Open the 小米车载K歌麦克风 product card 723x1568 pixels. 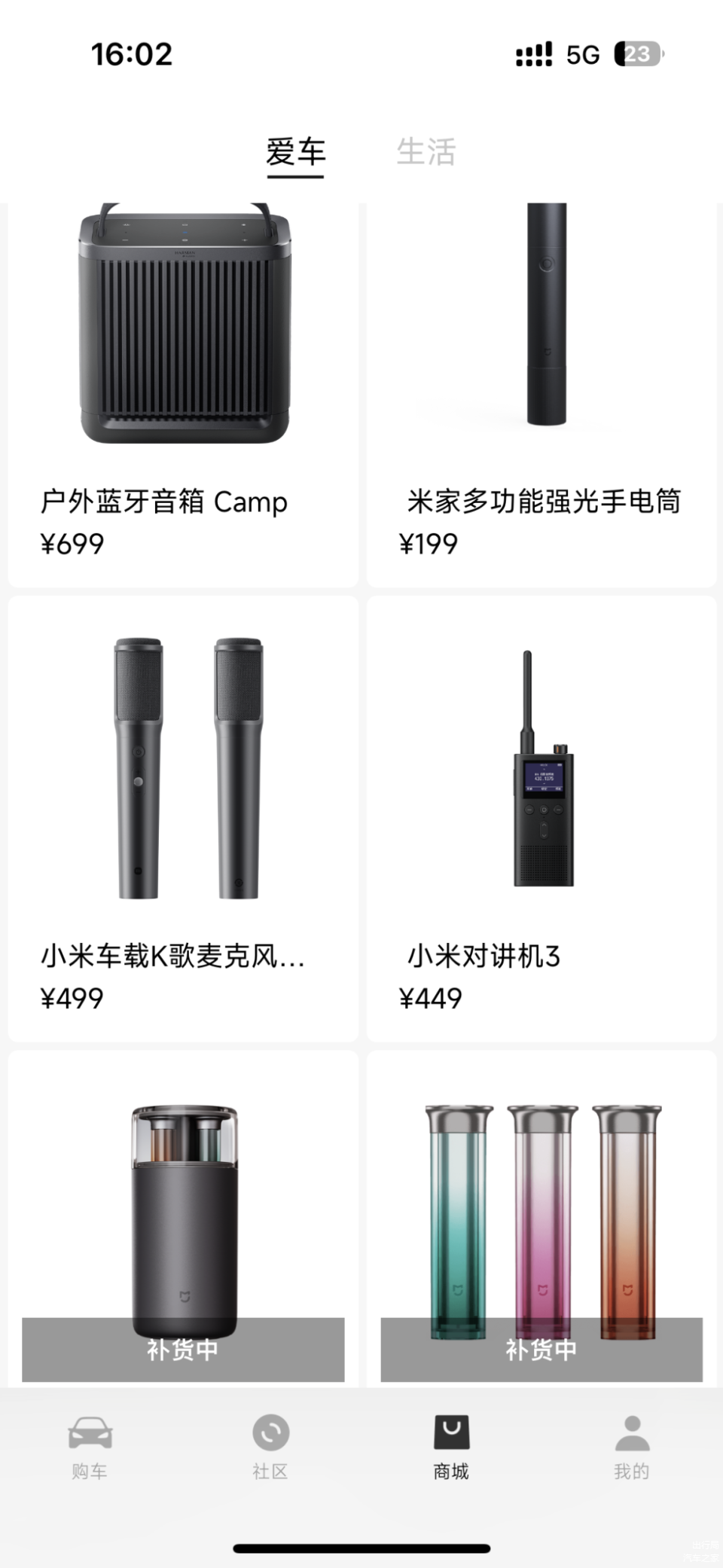tap(183, 817)
